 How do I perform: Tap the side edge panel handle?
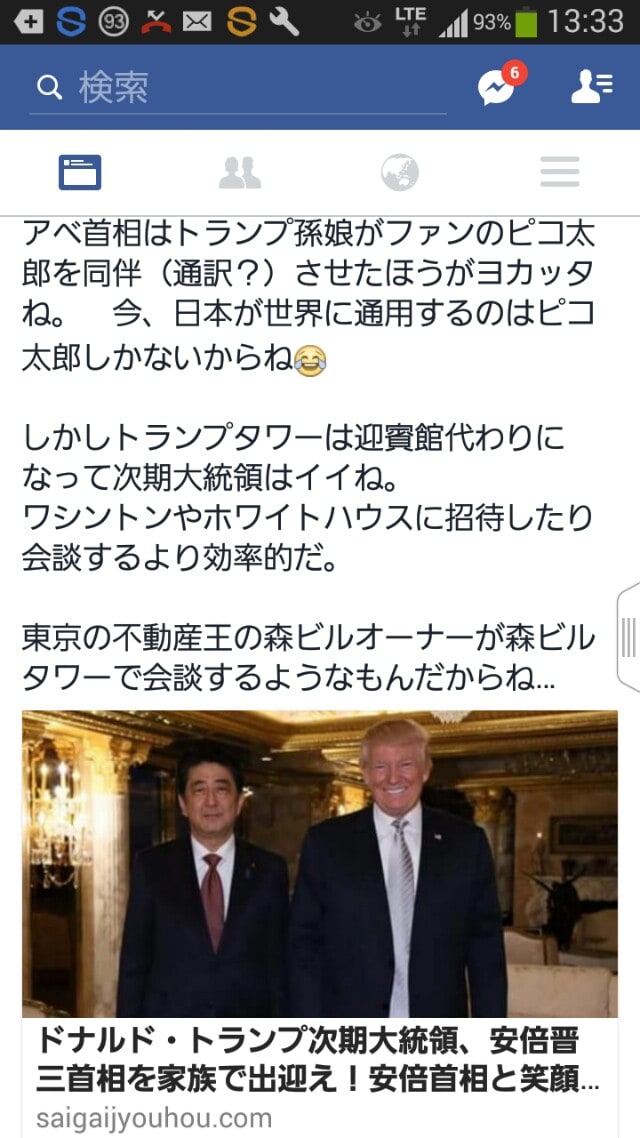(x=629, y=637)
